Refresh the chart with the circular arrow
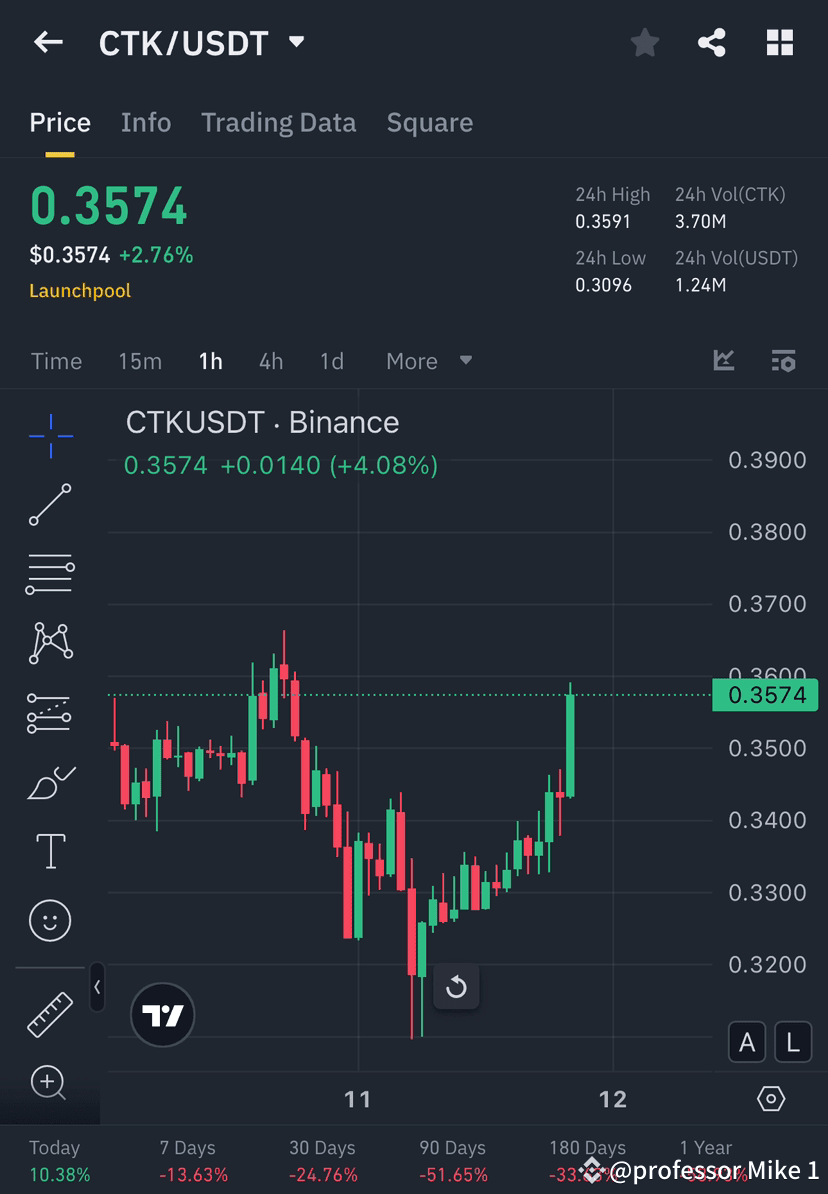 [457, 987]
